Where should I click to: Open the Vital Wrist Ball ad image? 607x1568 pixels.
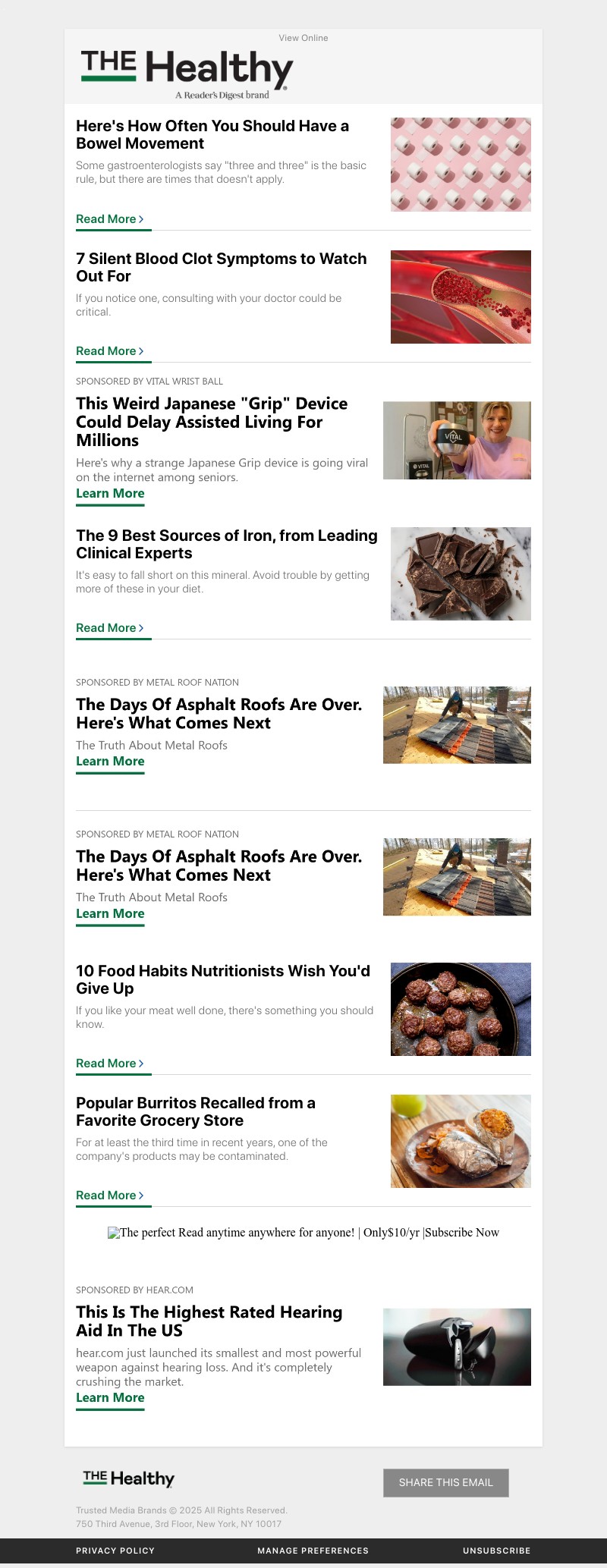[x=457, y=441]
